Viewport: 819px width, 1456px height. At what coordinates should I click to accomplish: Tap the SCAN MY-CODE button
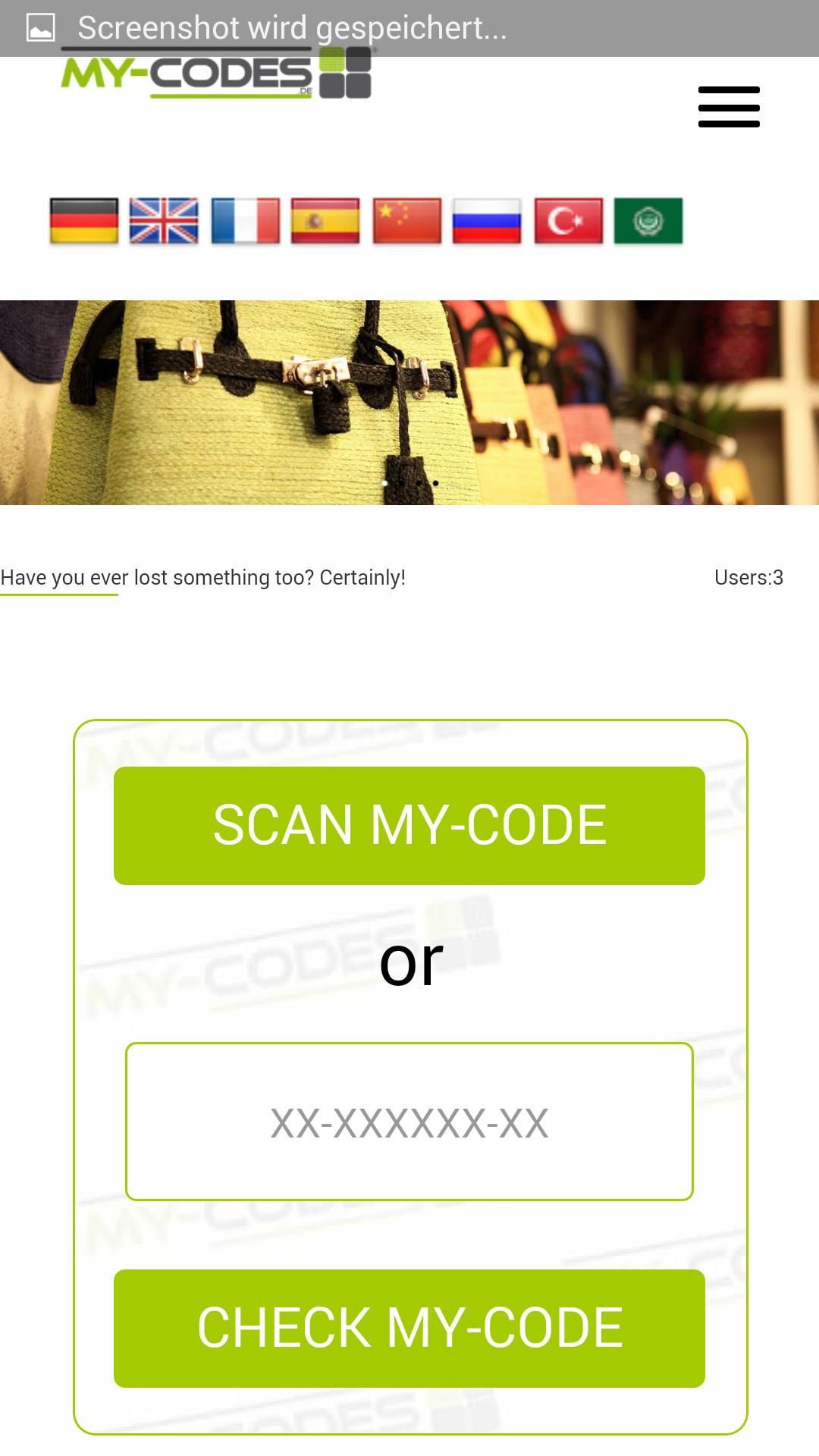pyautogui.click(x=409, y=825)
